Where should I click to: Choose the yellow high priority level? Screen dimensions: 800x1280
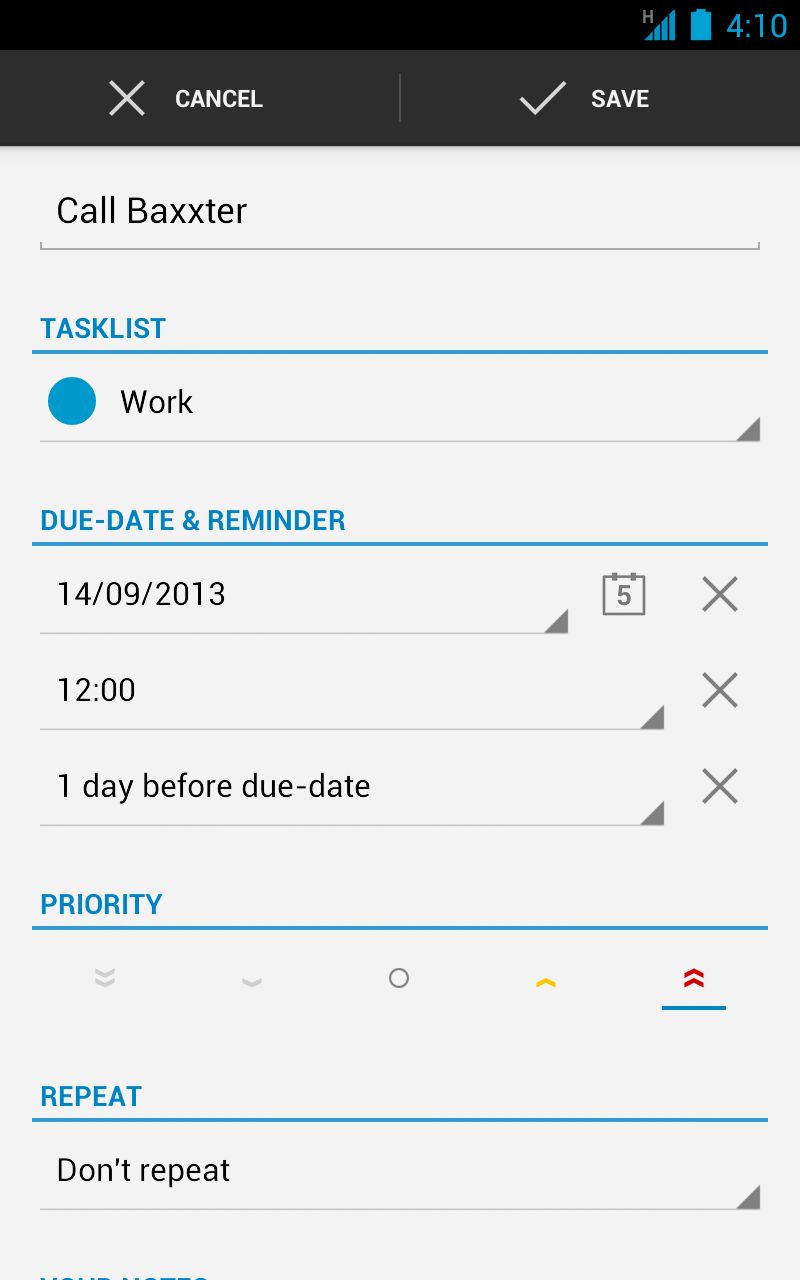(546, 979)
